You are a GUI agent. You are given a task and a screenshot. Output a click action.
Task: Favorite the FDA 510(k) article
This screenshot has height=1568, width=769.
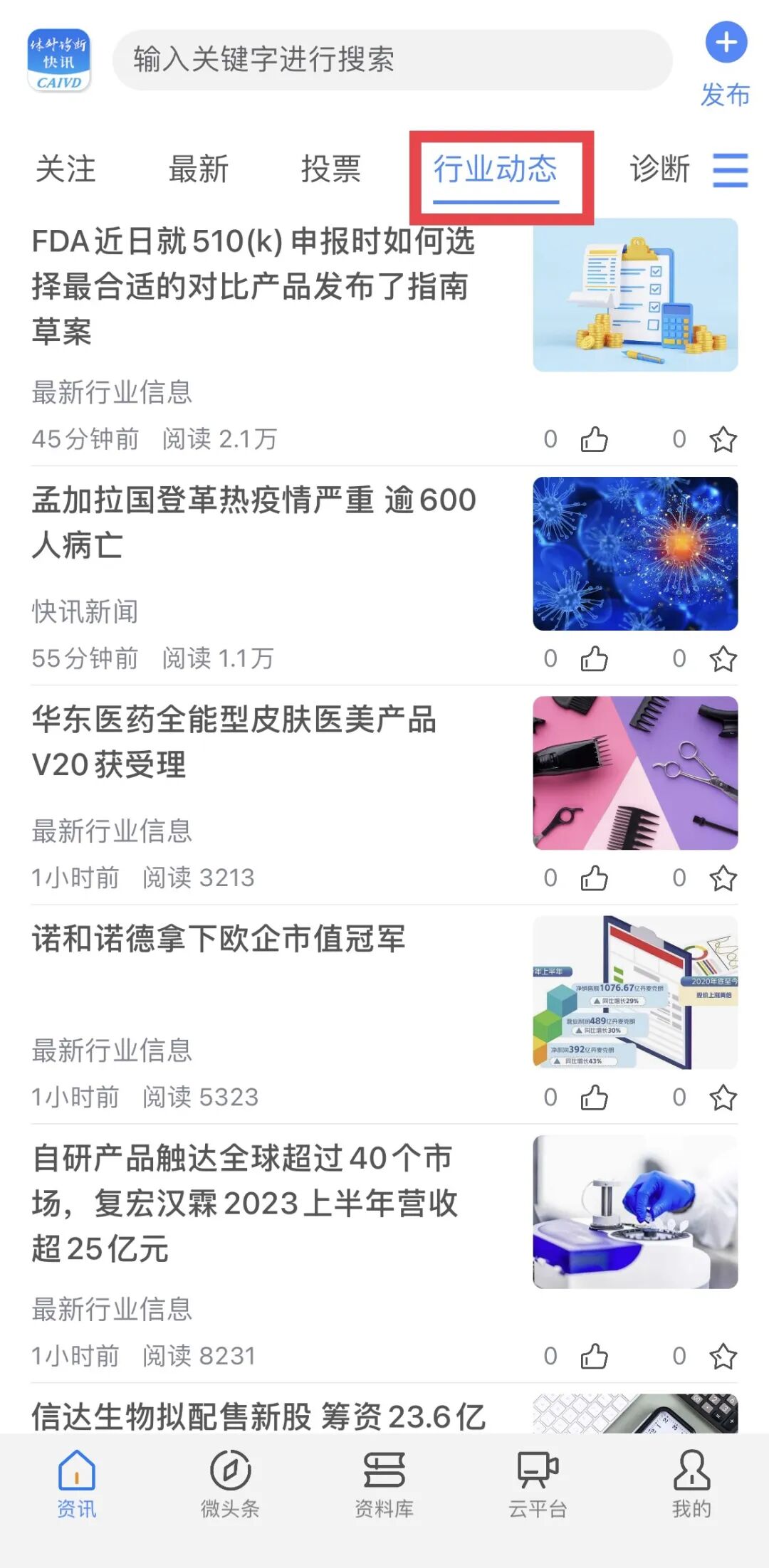723,439
